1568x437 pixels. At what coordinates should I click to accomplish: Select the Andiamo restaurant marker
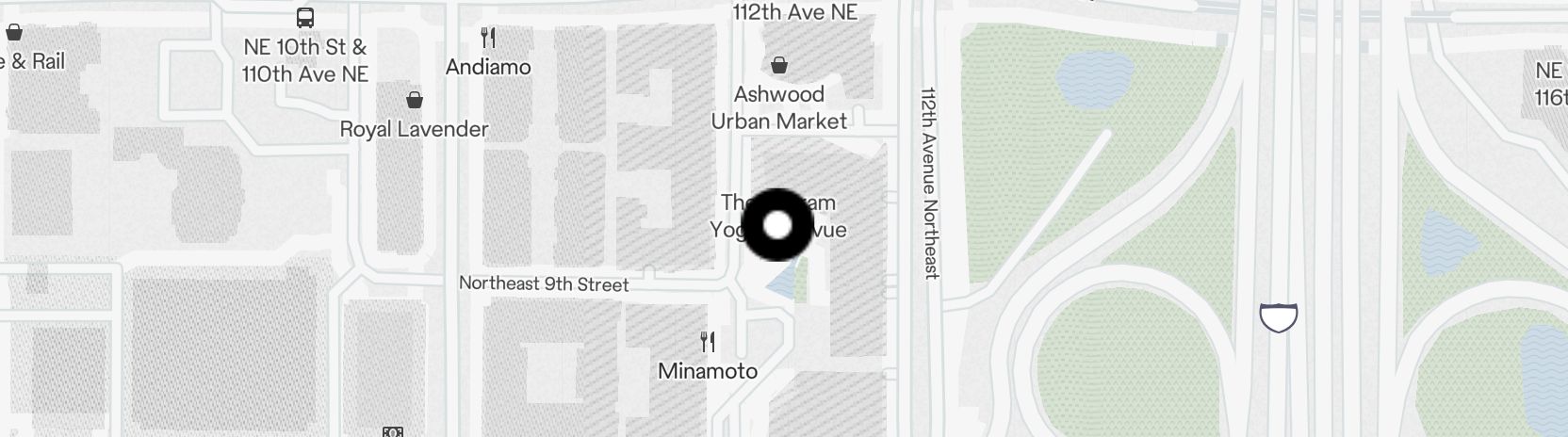tap(488, 39)
